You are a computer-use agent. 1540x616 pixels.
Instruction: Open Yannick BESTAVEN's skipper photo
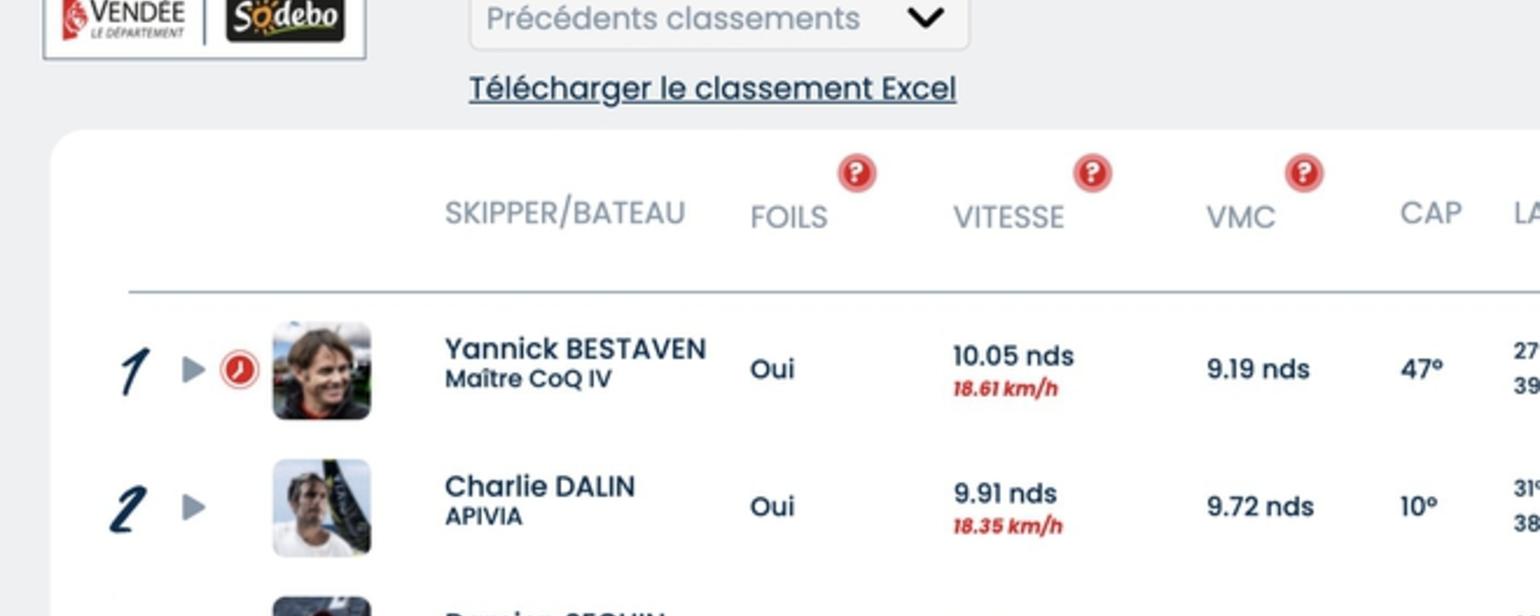(x=321, y=370)
